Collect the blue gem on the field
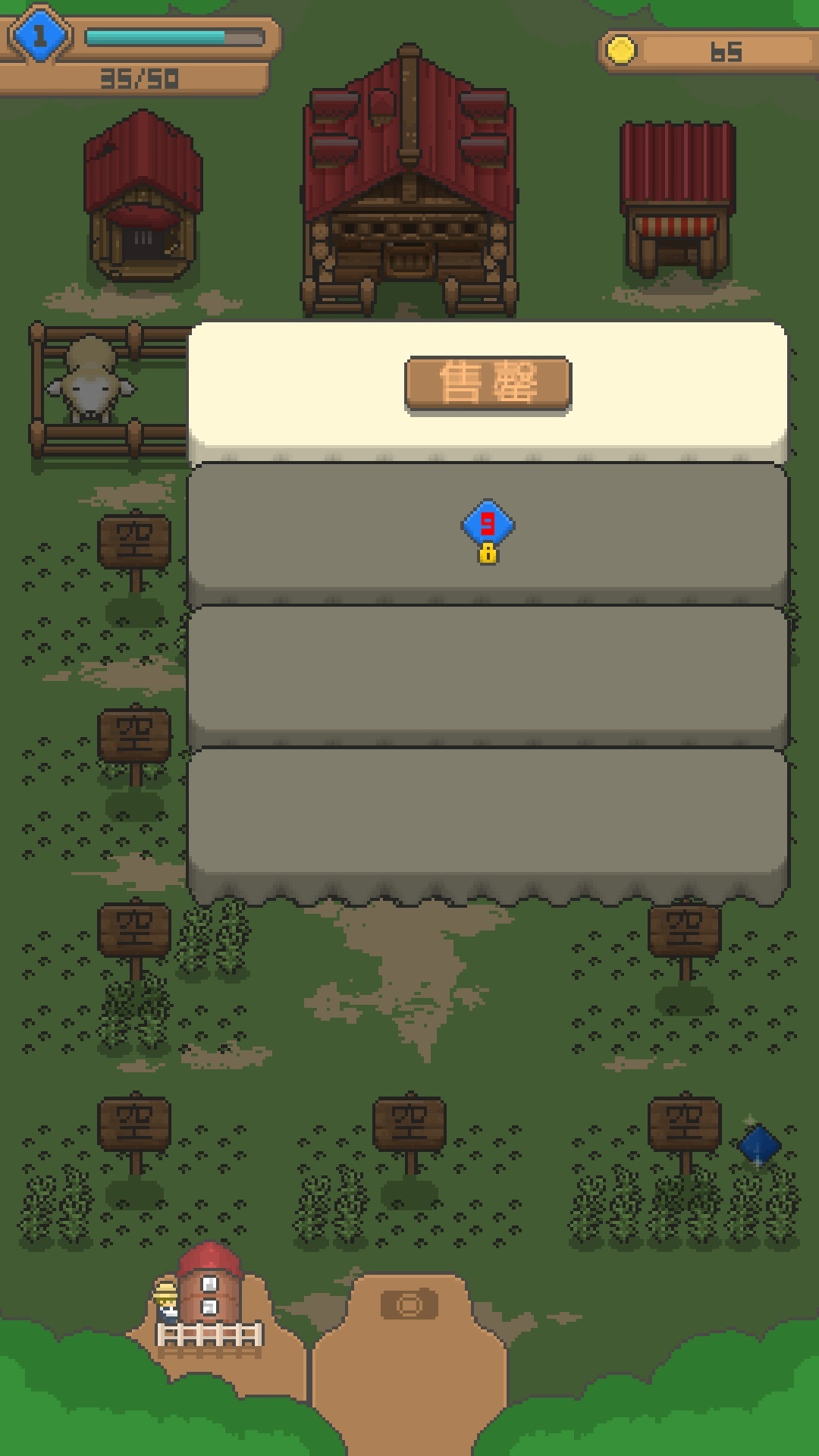 pos(758,1145)
